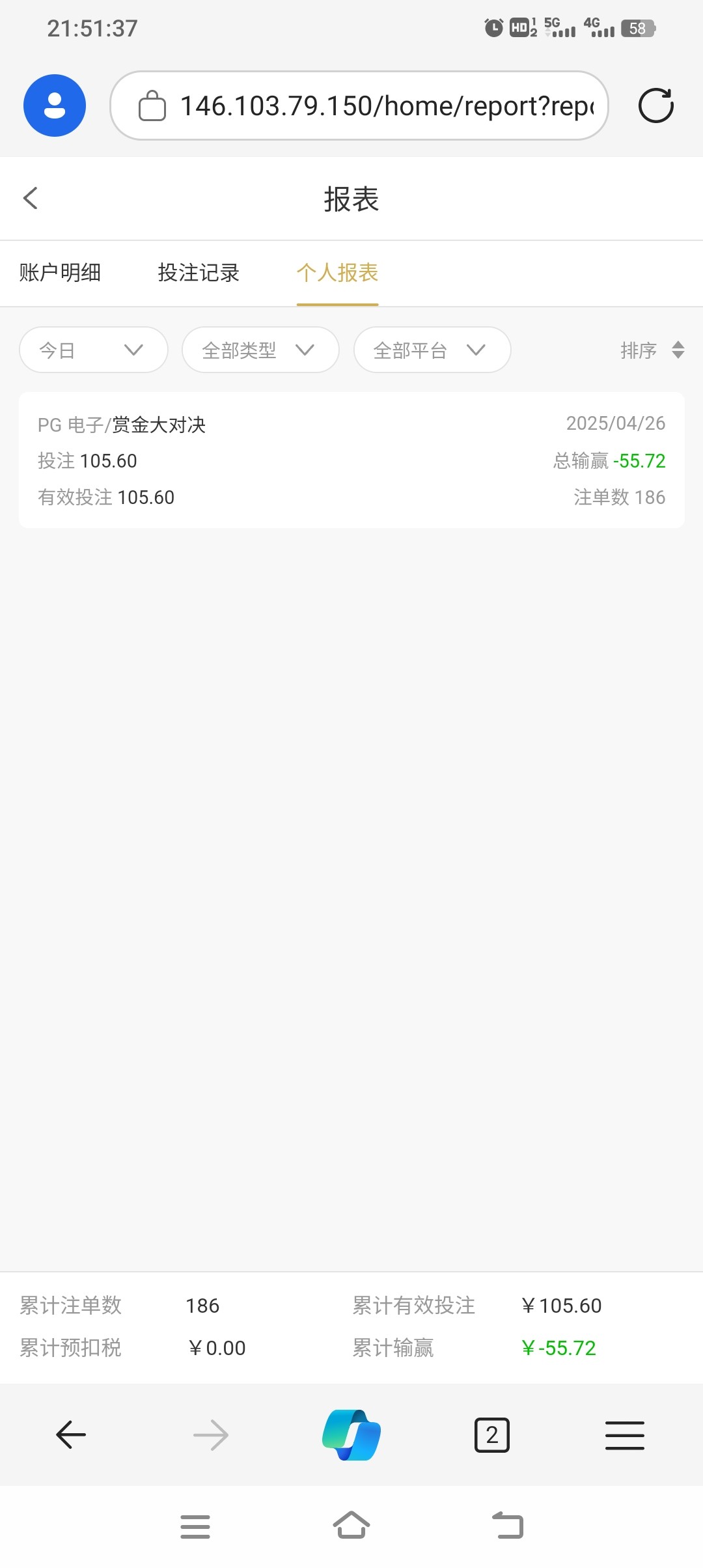Go to the phone's home screen

(x=351, y=1526)
